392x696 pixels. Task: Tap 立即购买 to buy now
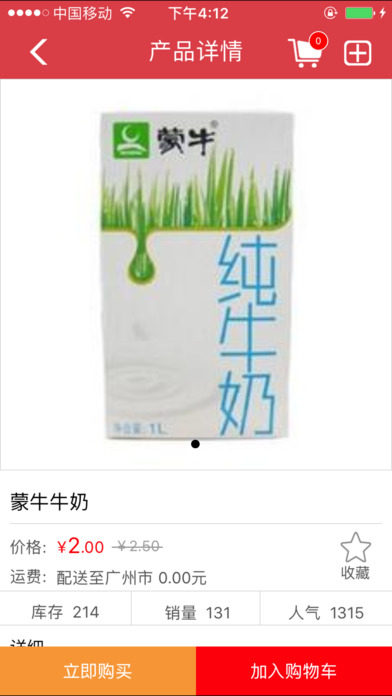point(98,671)
